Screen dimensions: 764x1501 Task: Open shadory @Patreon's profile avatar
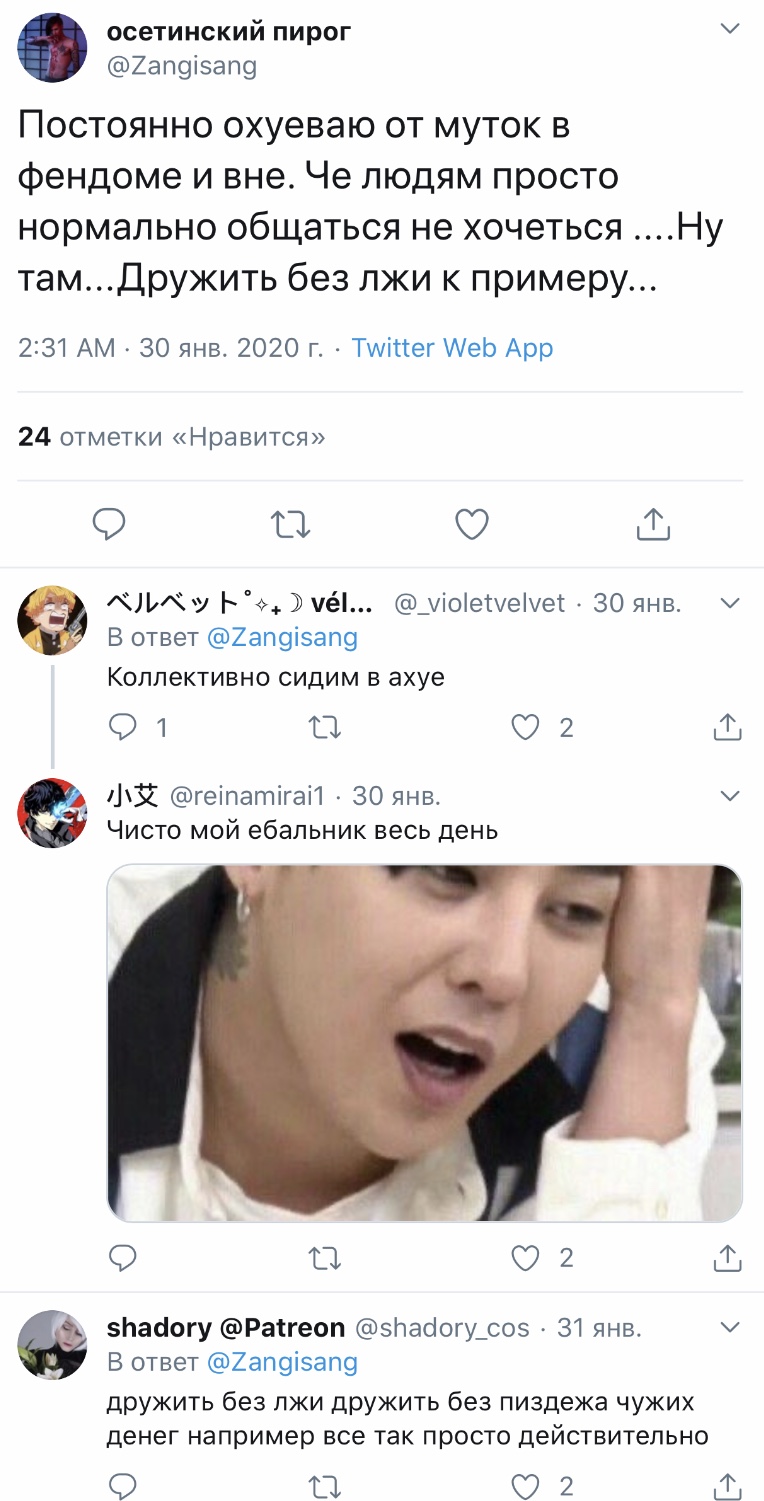(x=52, y=1345)
